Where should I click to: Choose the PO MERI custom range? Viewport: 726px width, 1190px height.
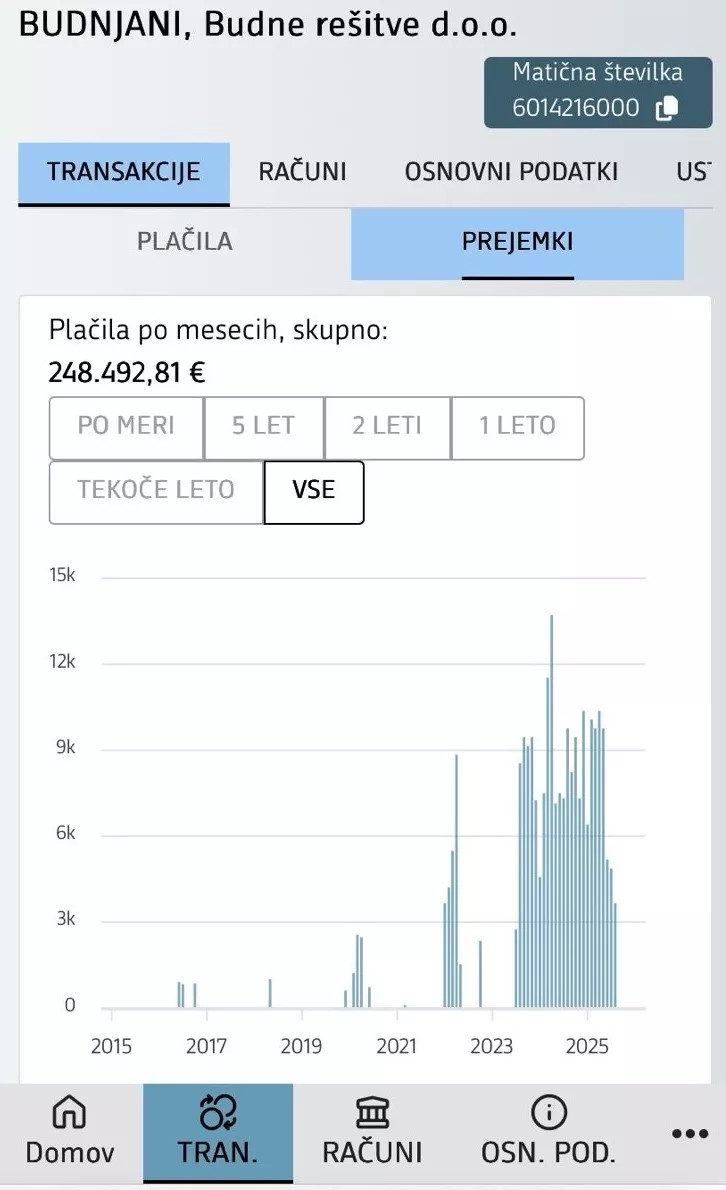(126, 426)
